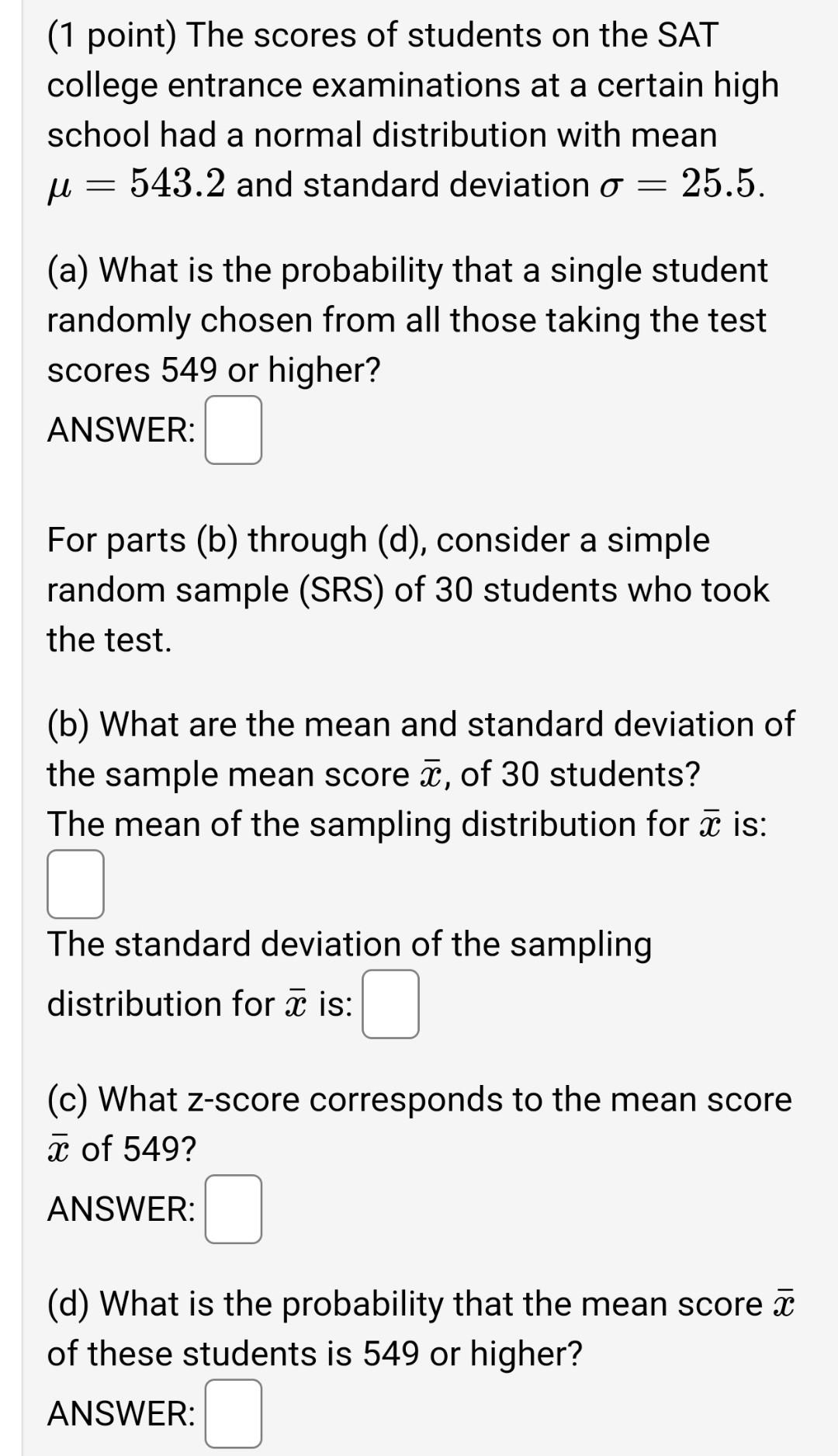The width and height of the screenshot is (838, 1456).
Task: Tap the answer box for part (a)
Action: click(x=233, y=430)
